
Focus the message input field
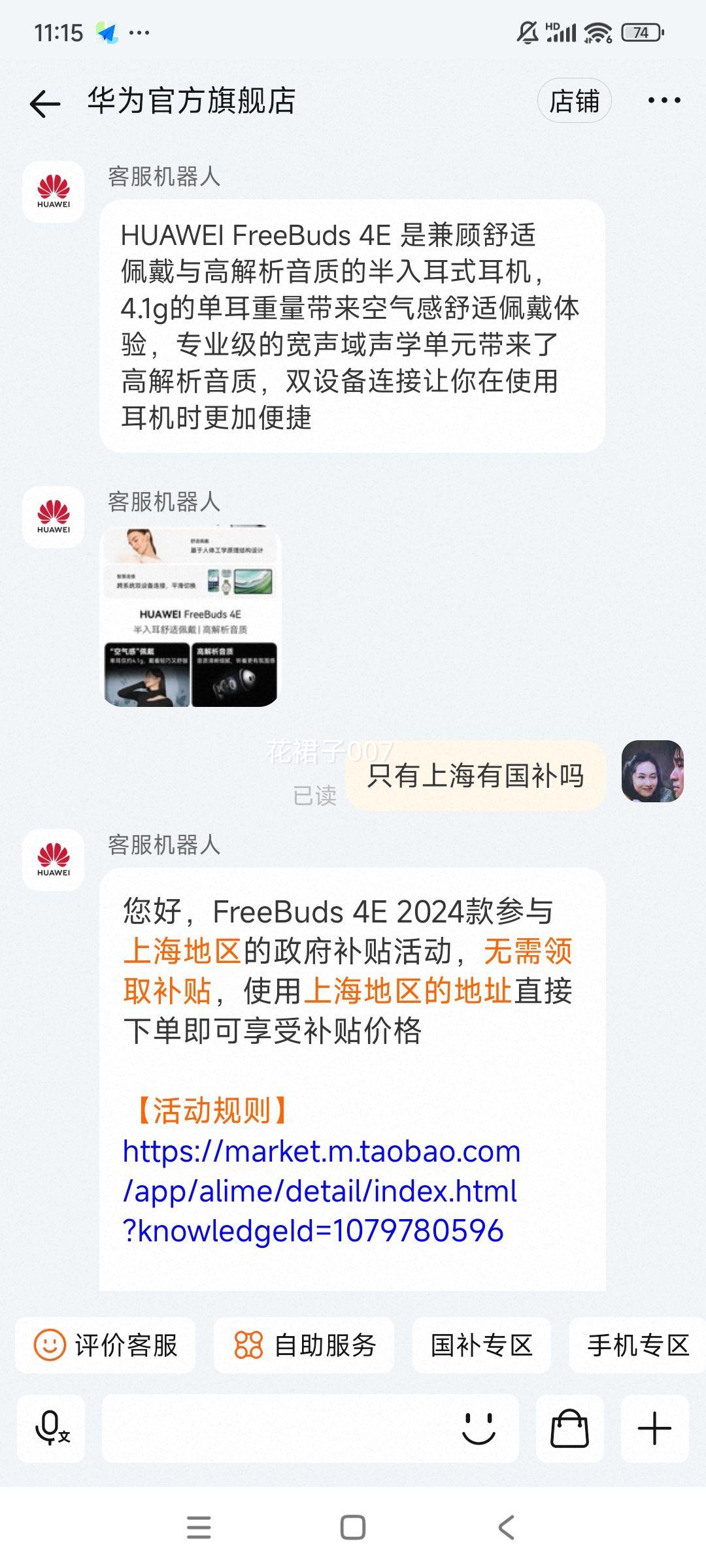(x=275, y=1429)
